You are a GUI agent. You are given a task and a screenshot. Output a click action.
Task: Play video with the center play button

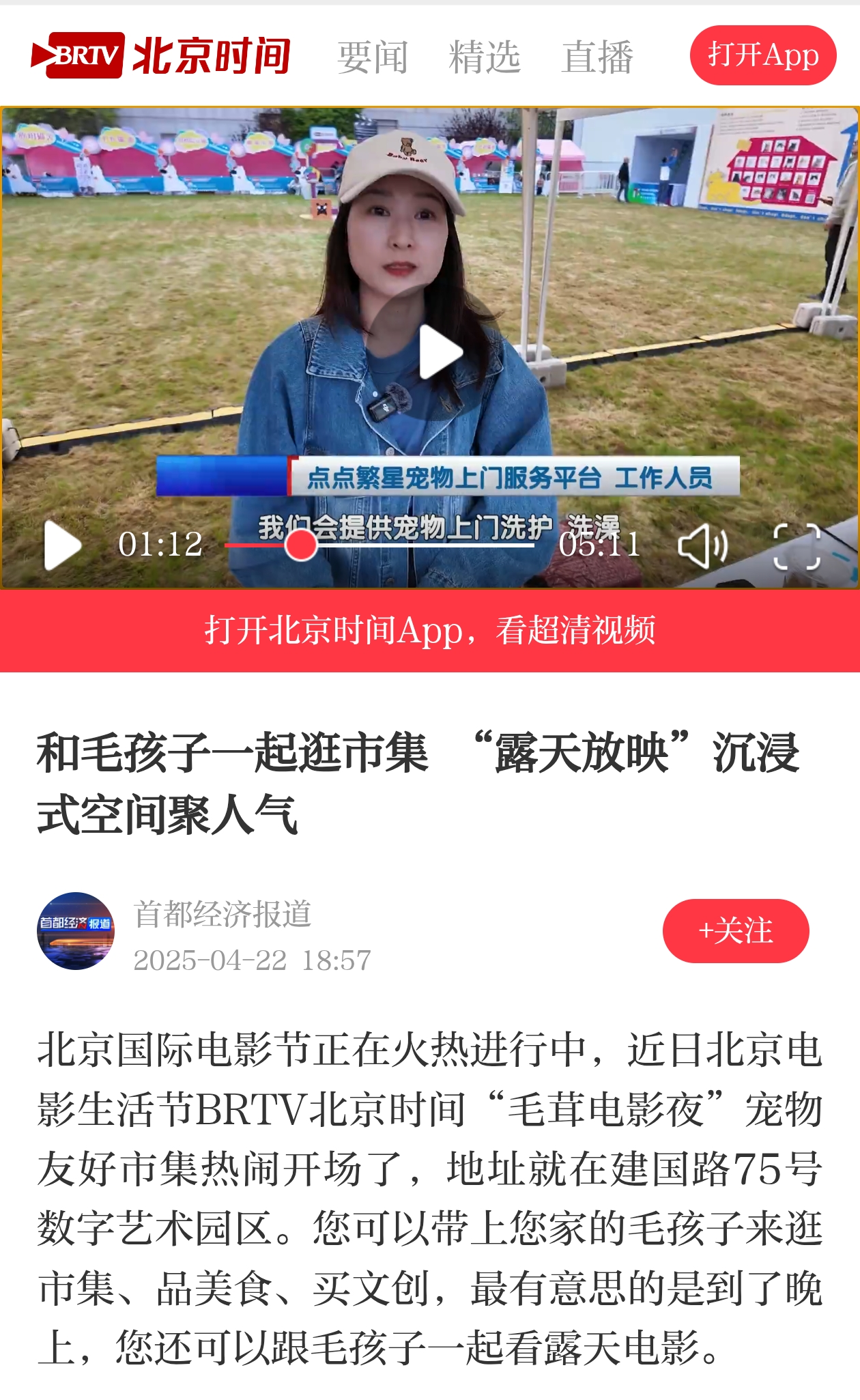point(439,352)
